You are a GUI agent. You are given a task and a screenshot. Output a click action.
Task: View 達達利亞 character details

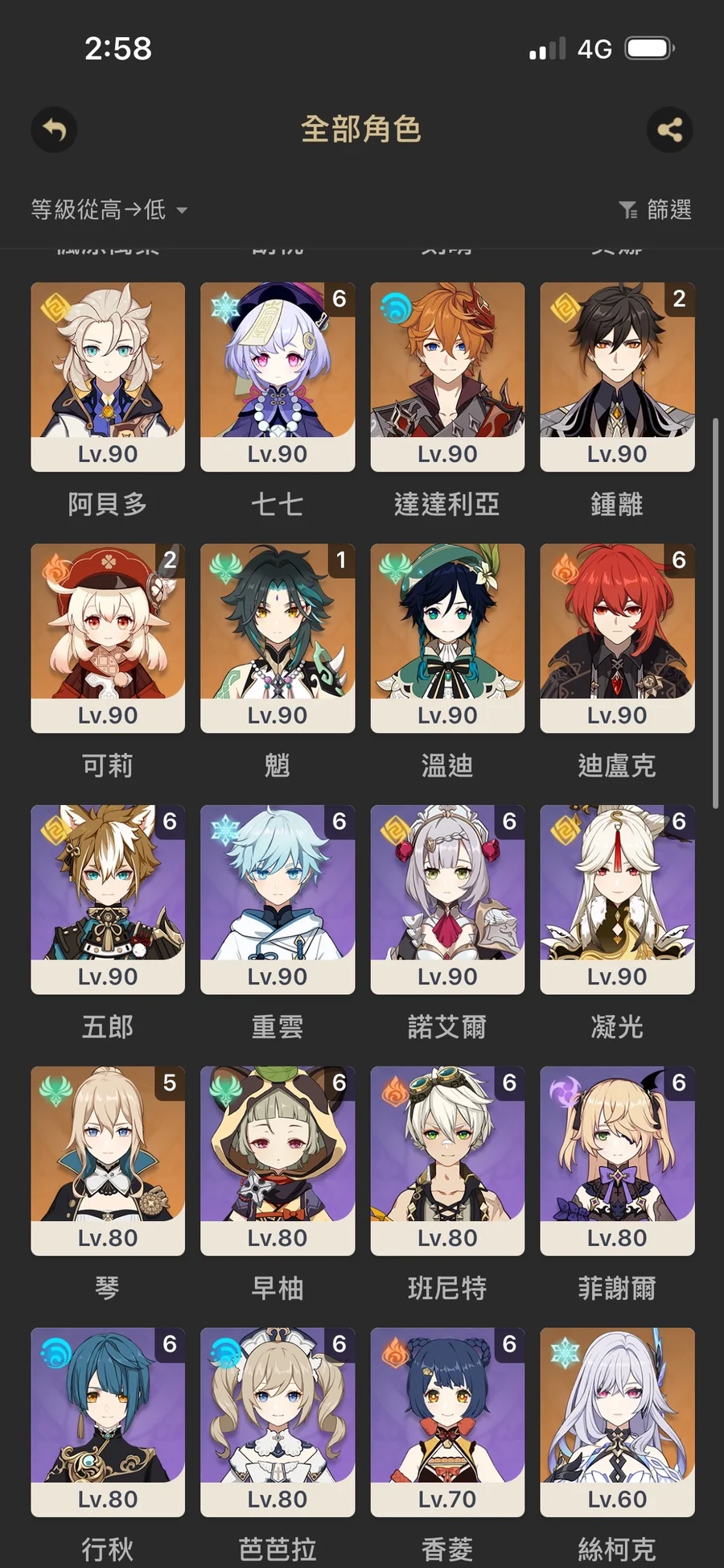[x=447, y=376]
